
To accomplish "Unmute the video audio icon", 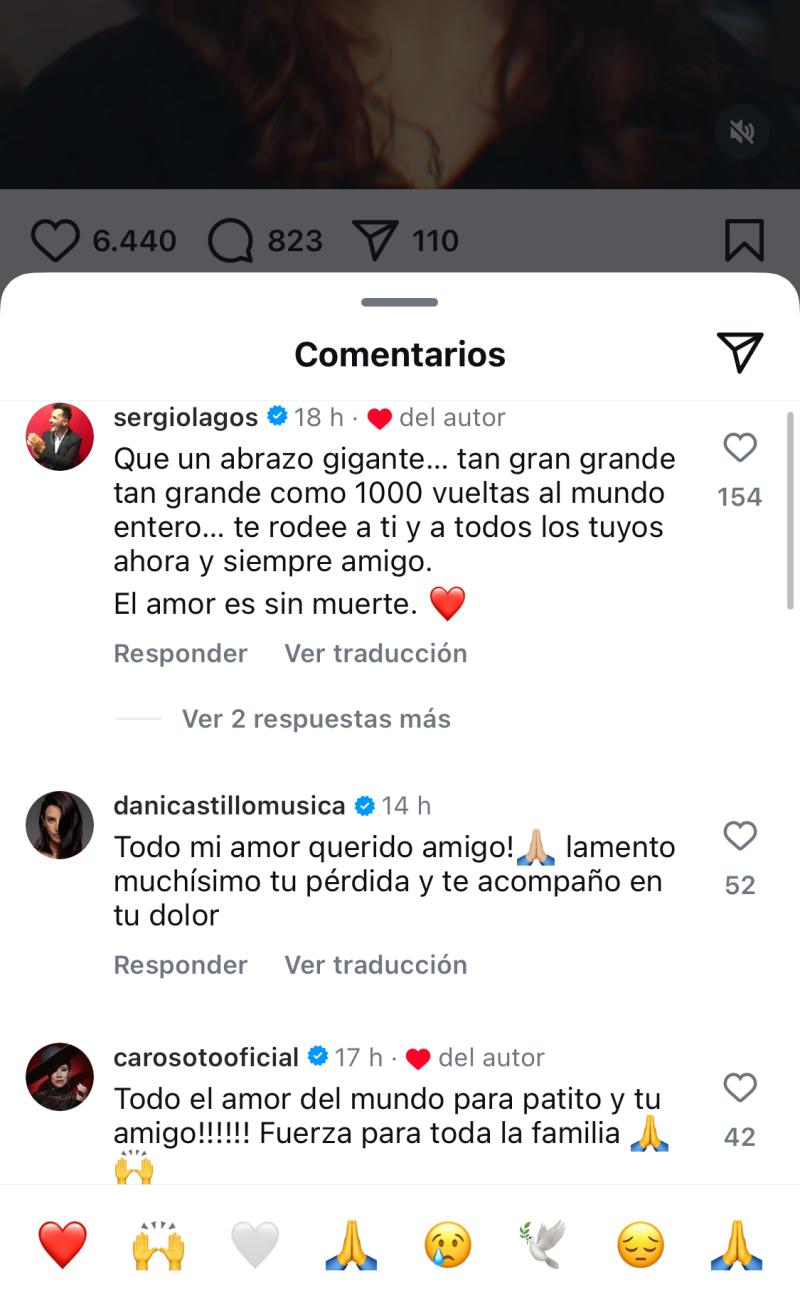I will [x=741, y=132].
